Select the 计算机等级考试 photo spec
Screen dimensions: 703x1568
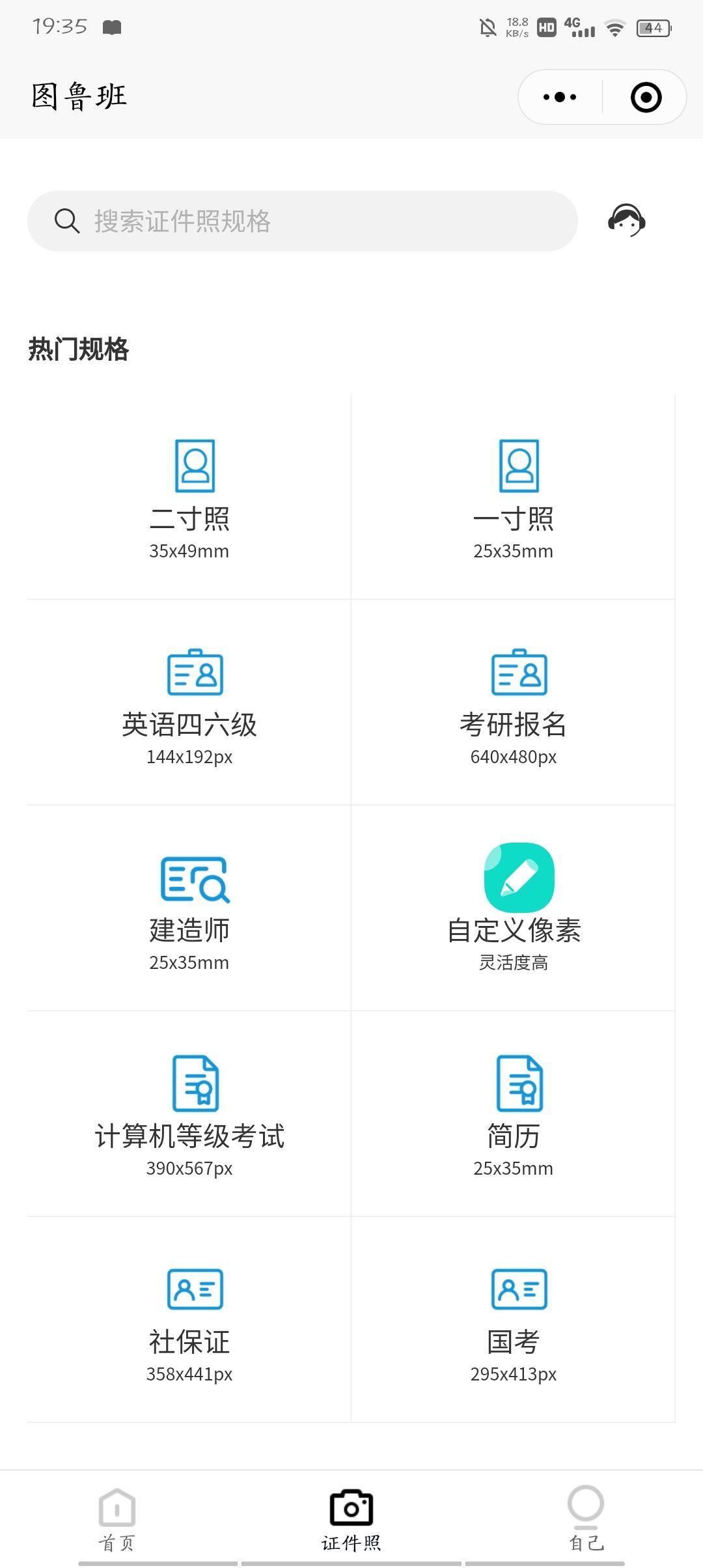(x=189, y=1115)
